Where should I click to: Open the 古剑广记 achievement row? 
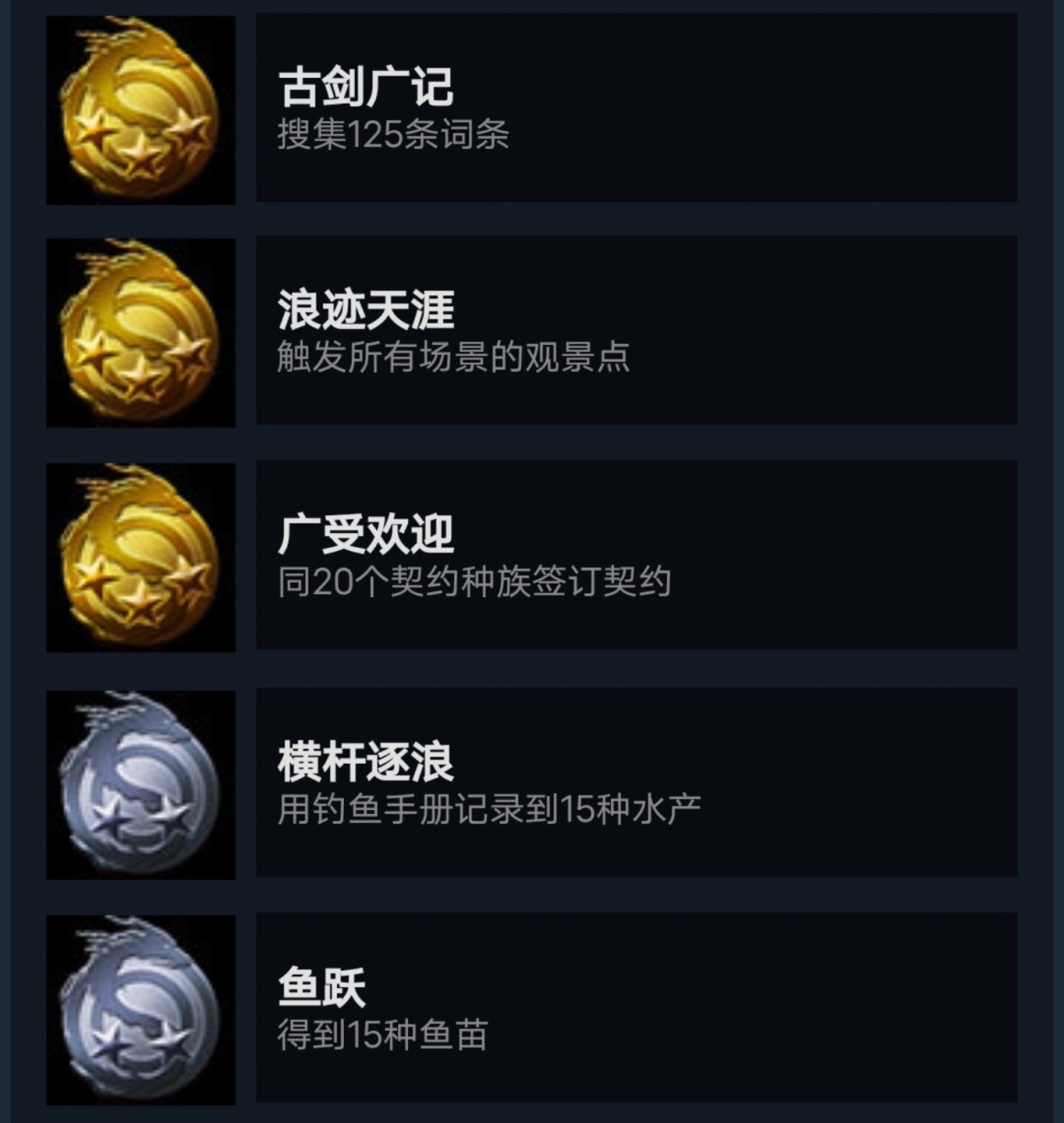click(636, 107)
